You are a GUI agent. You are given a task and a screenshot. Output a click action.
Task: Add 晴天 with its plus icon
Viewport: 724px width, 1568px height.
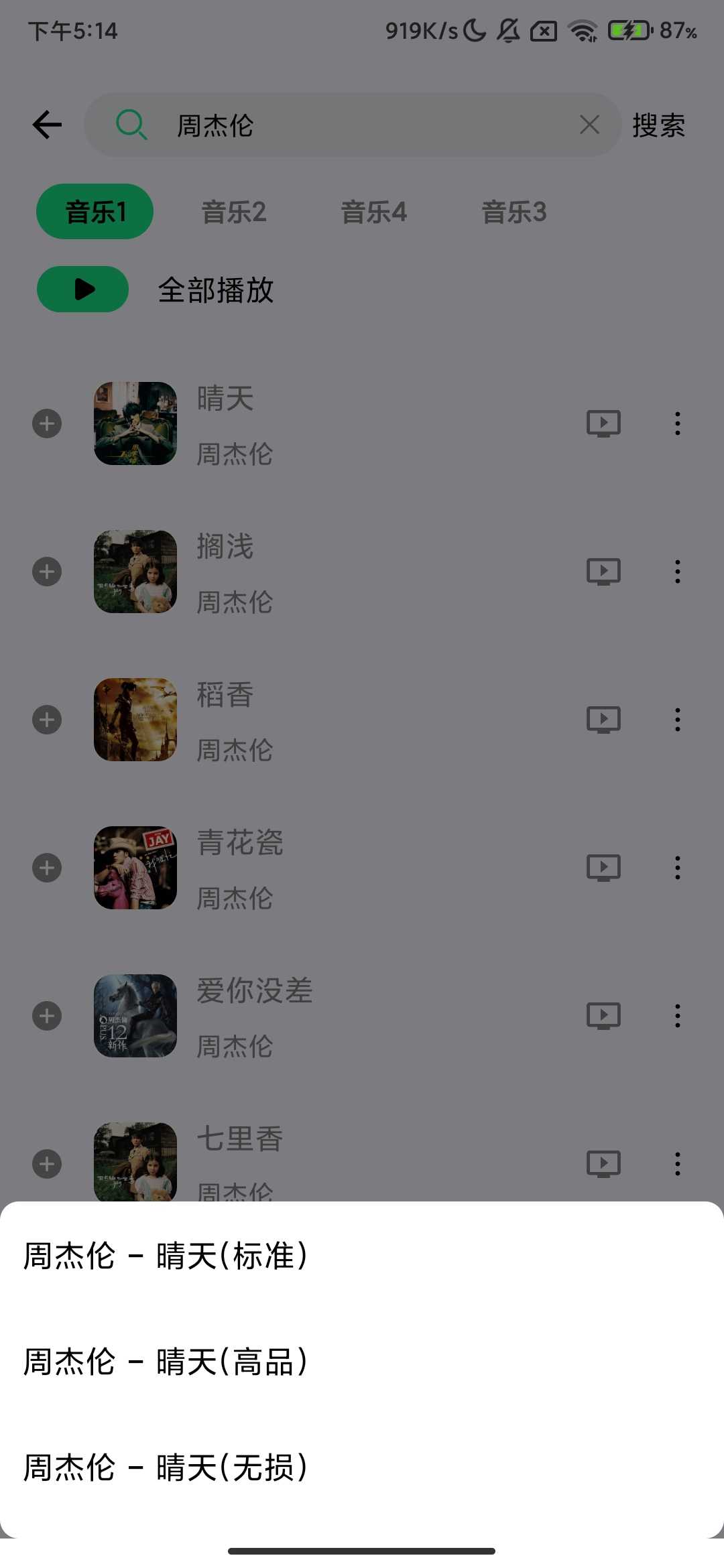click(x=46, y=423)
